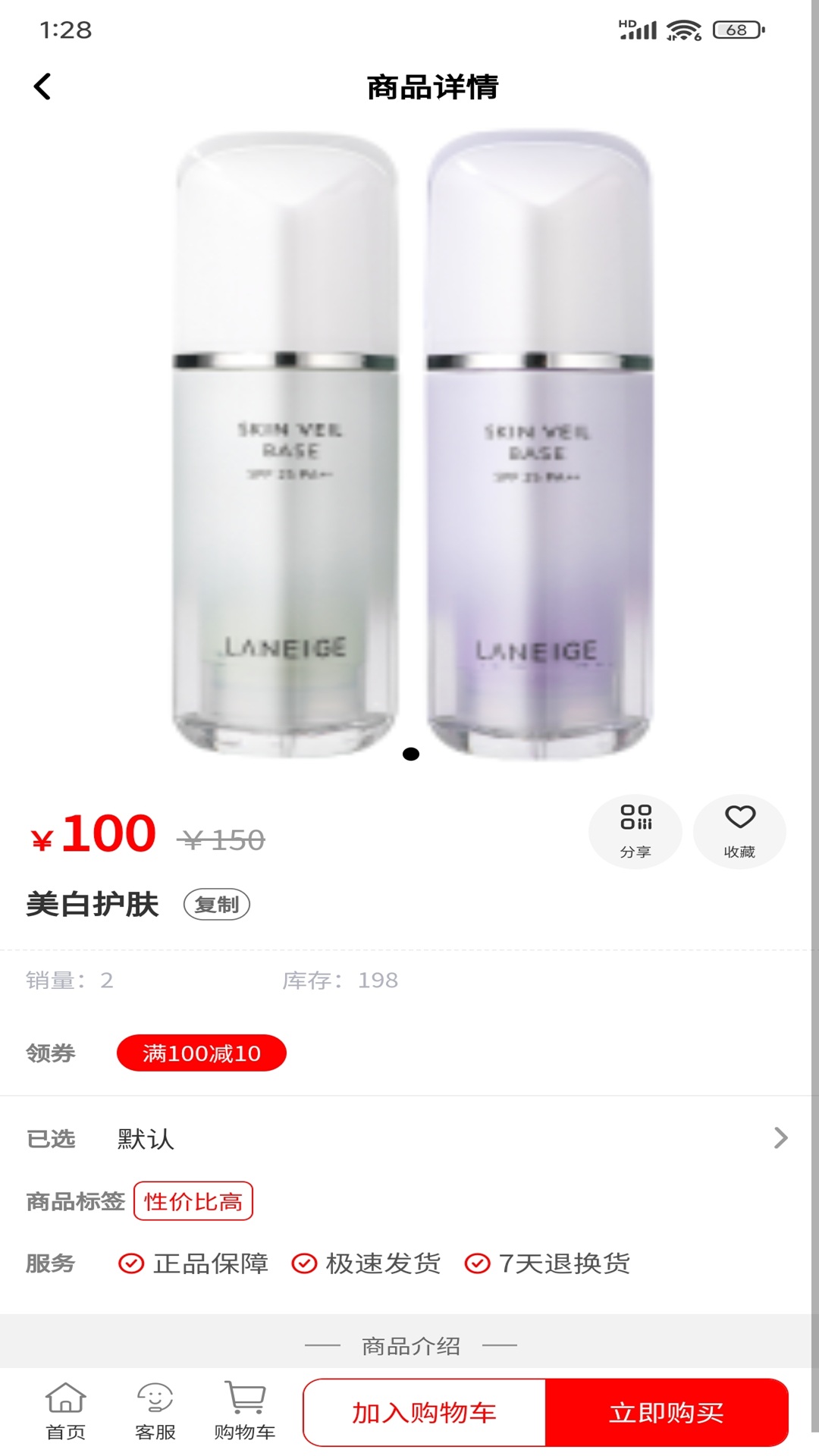819x1456 pixels.
Task: Tap 复制 to copy product title
Action: tap(218, 904)
